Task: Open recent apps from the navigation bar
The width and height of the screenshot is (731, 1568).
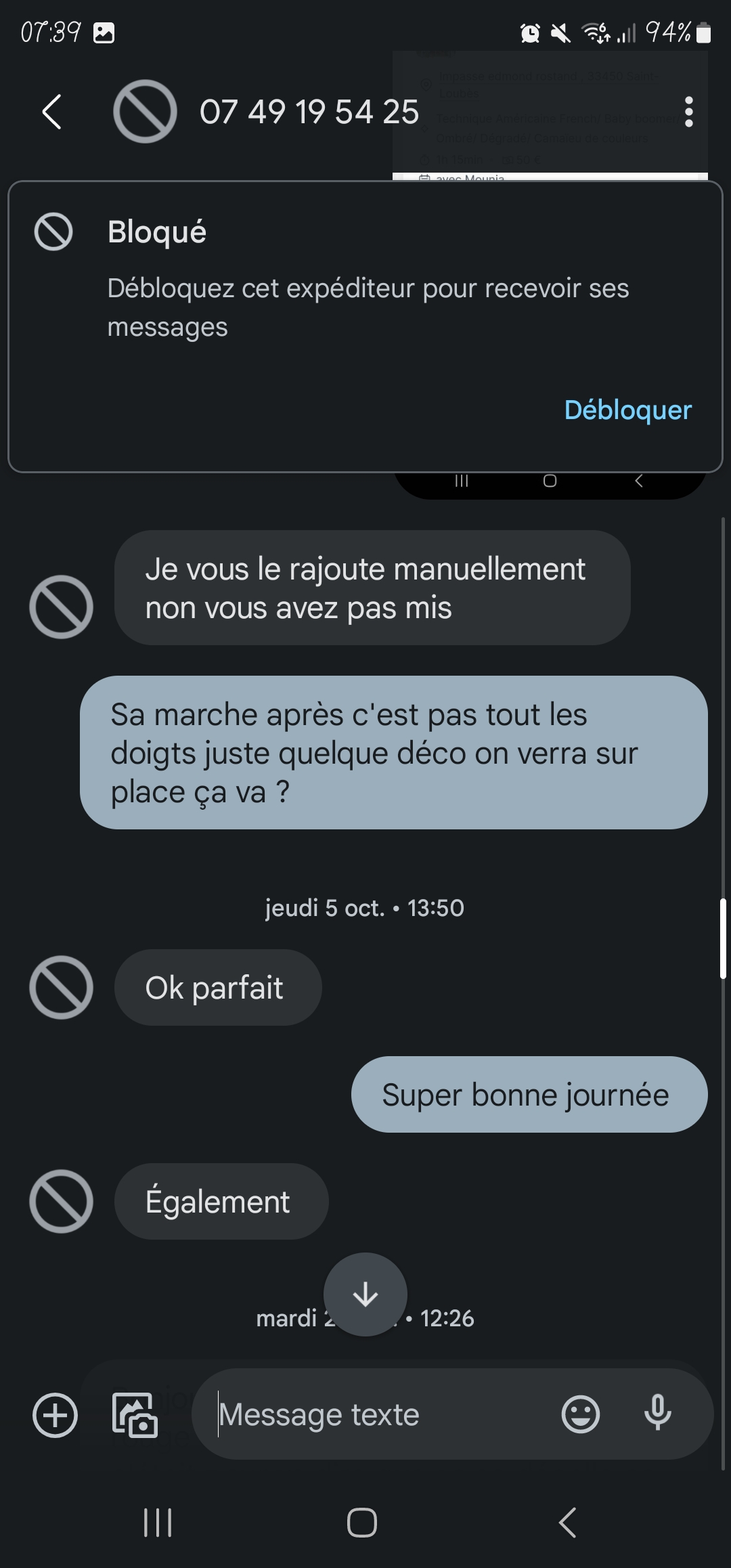Action: click(x=158, y=1523)
